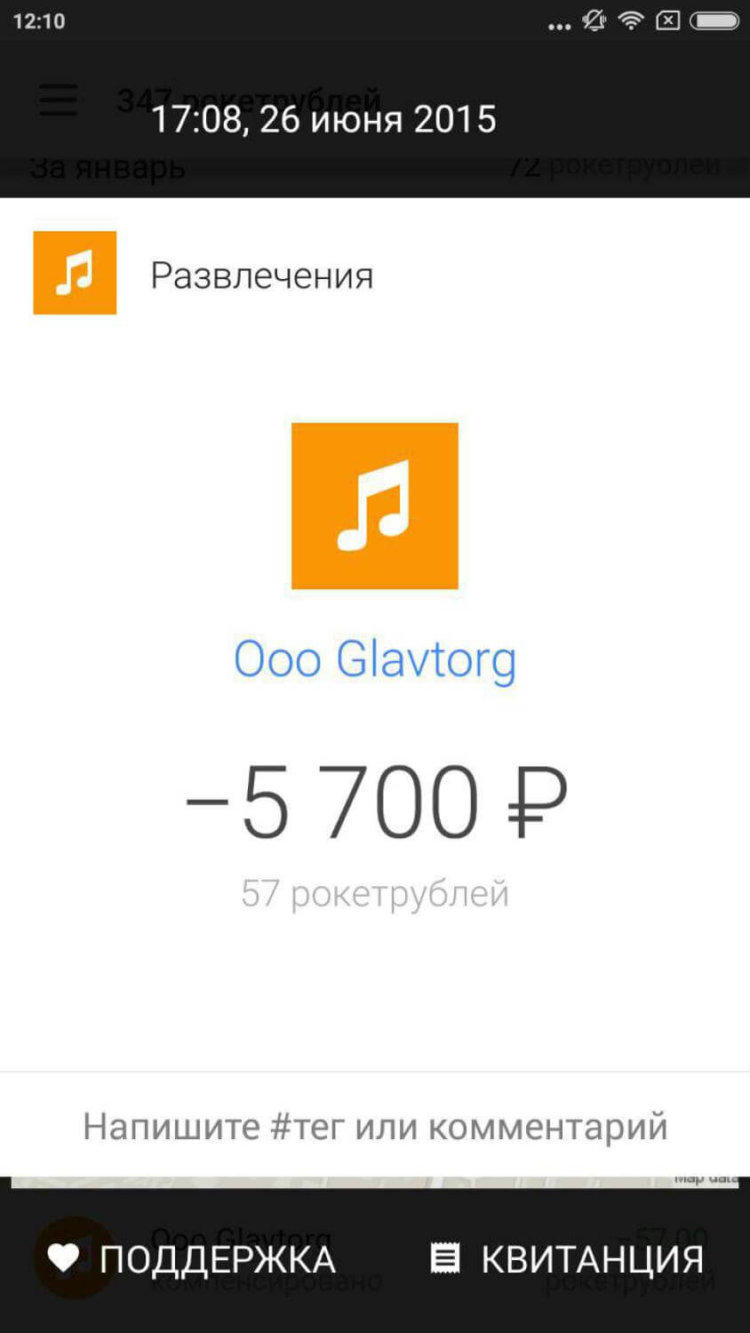Tap the tag or comment input field
The width and height of the screenshot is (750, 1333).
(375, 1126)
